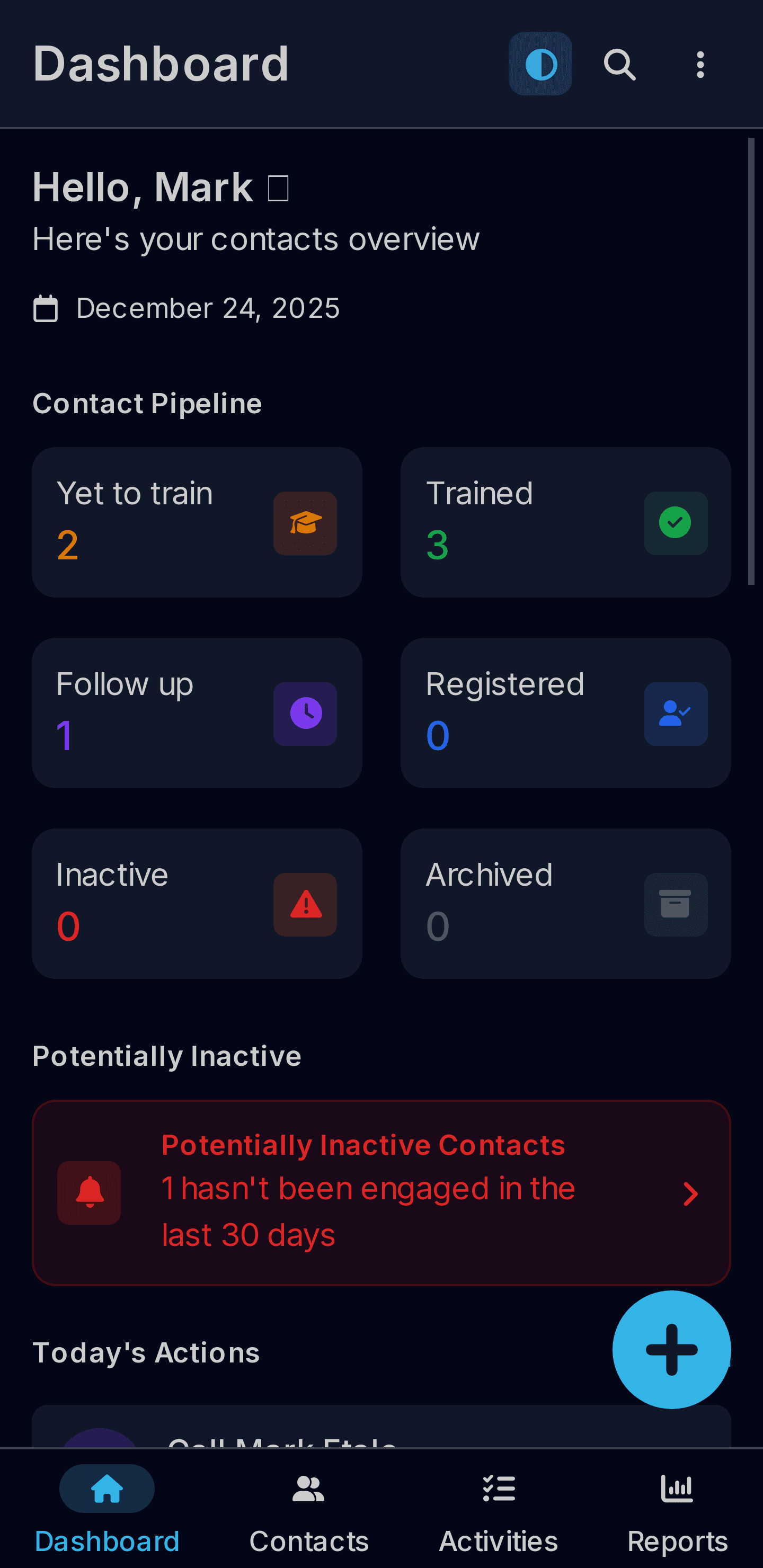
Task: Click the archive box icon on Archived card
Action: pyautogui.click(x=676, y=904)
